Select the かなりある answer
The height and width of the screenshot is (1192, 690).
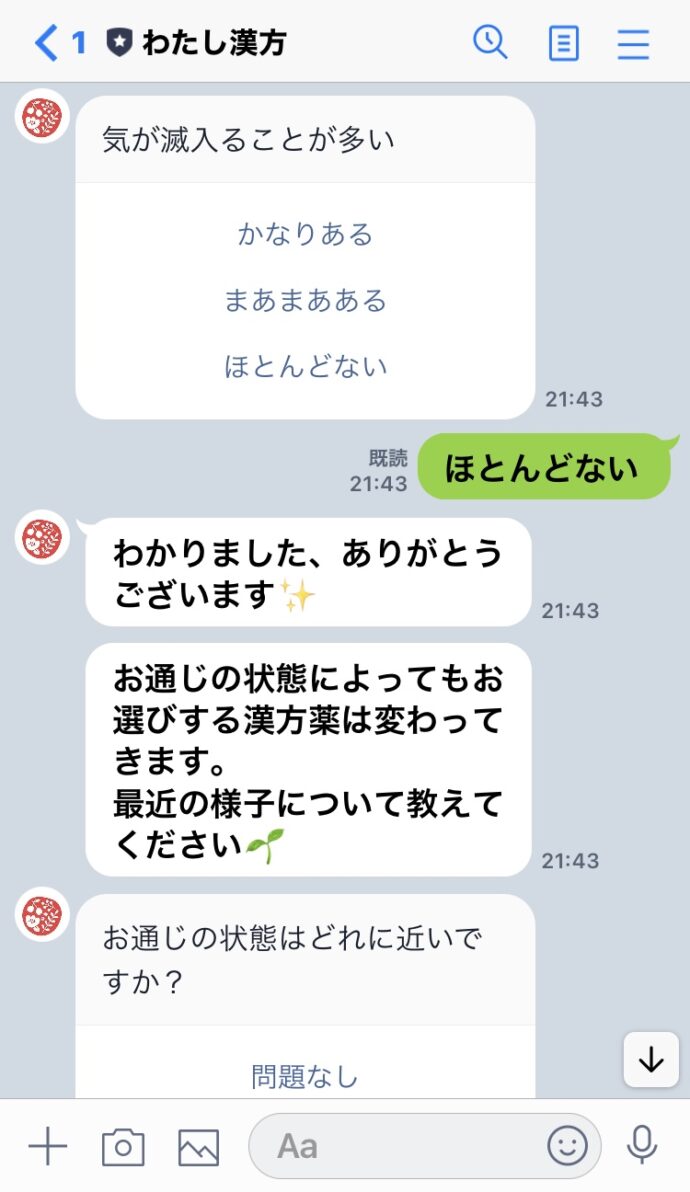pos(305,233)
